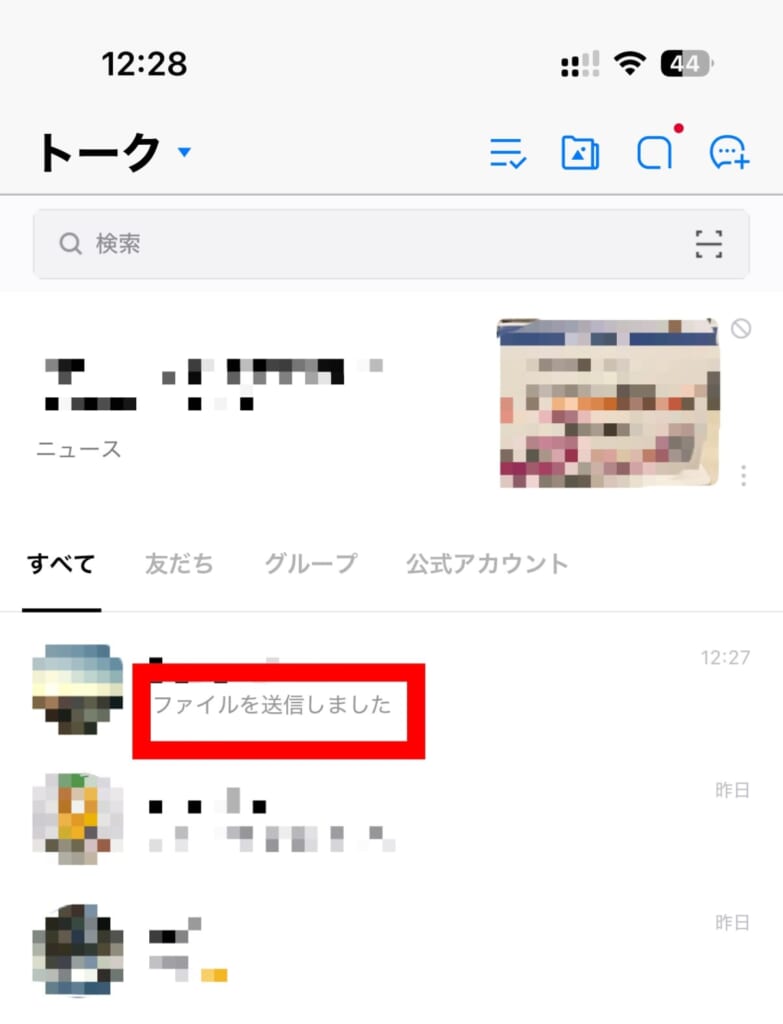Switch to the グループ tab
Image resolution: width=783 pixels, height=1024 pixels.
click(x=310, y=564)
